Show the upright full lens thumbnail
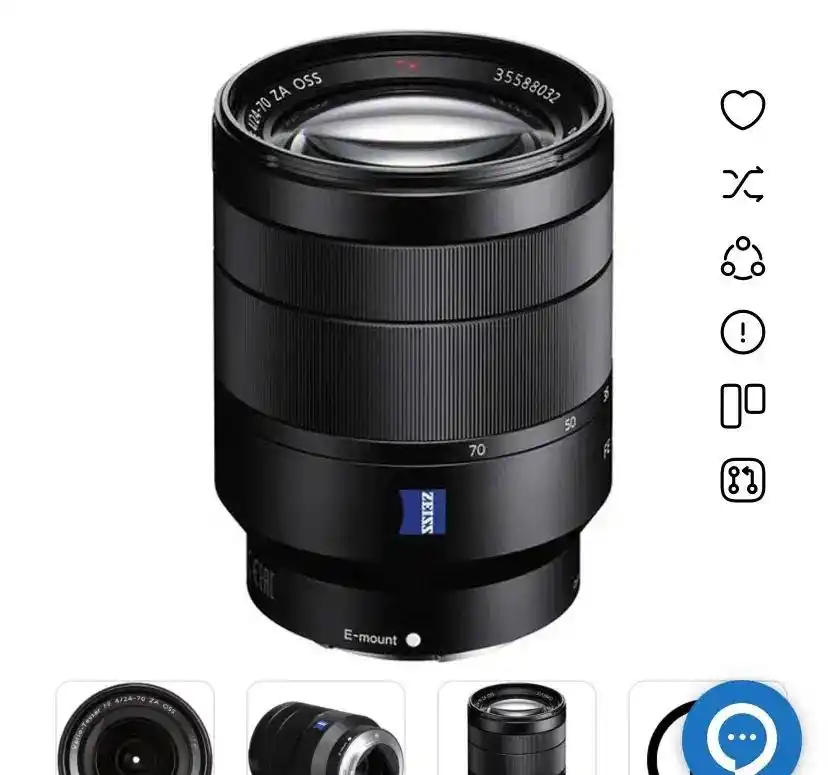 517,730
